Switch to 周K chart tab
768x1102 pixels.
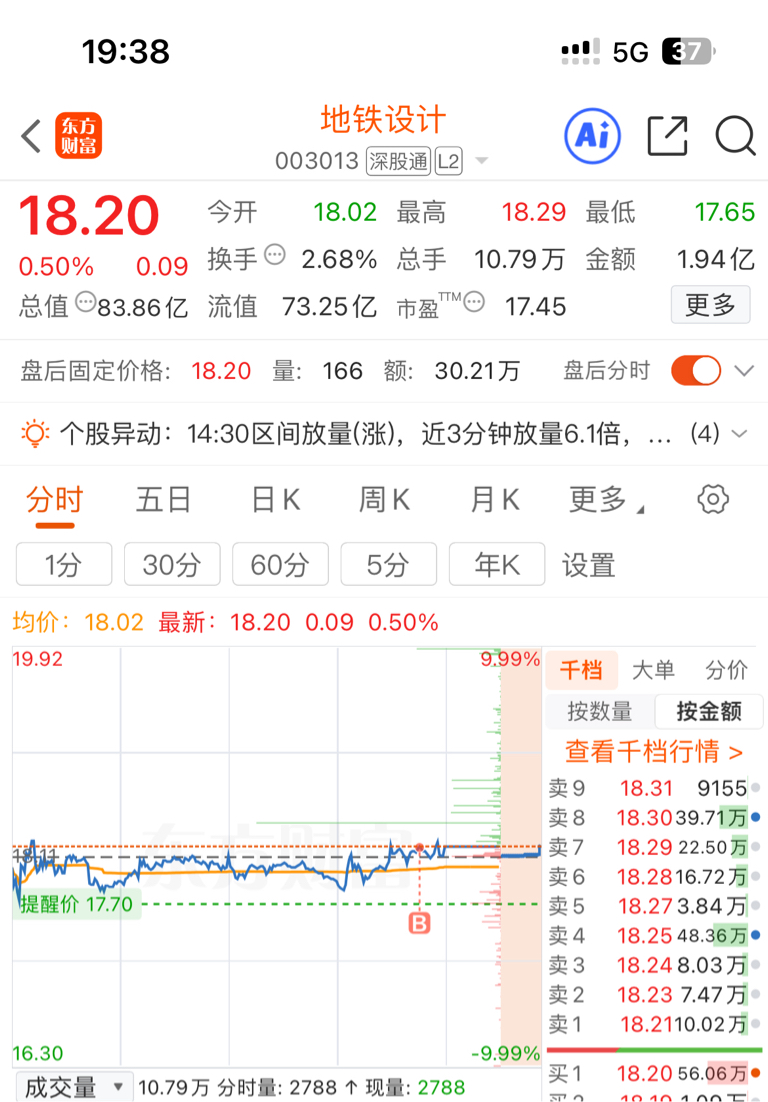tap(384, 500)
